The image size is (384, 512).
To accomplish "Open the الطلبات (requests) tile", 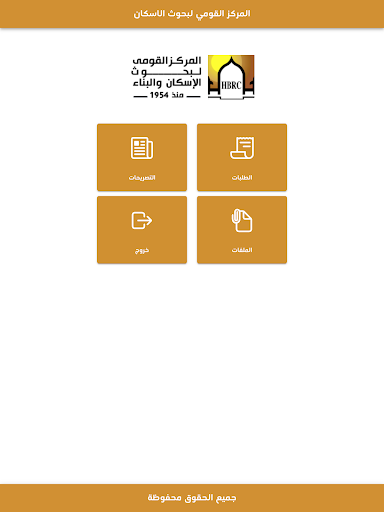I will (242, 157).
